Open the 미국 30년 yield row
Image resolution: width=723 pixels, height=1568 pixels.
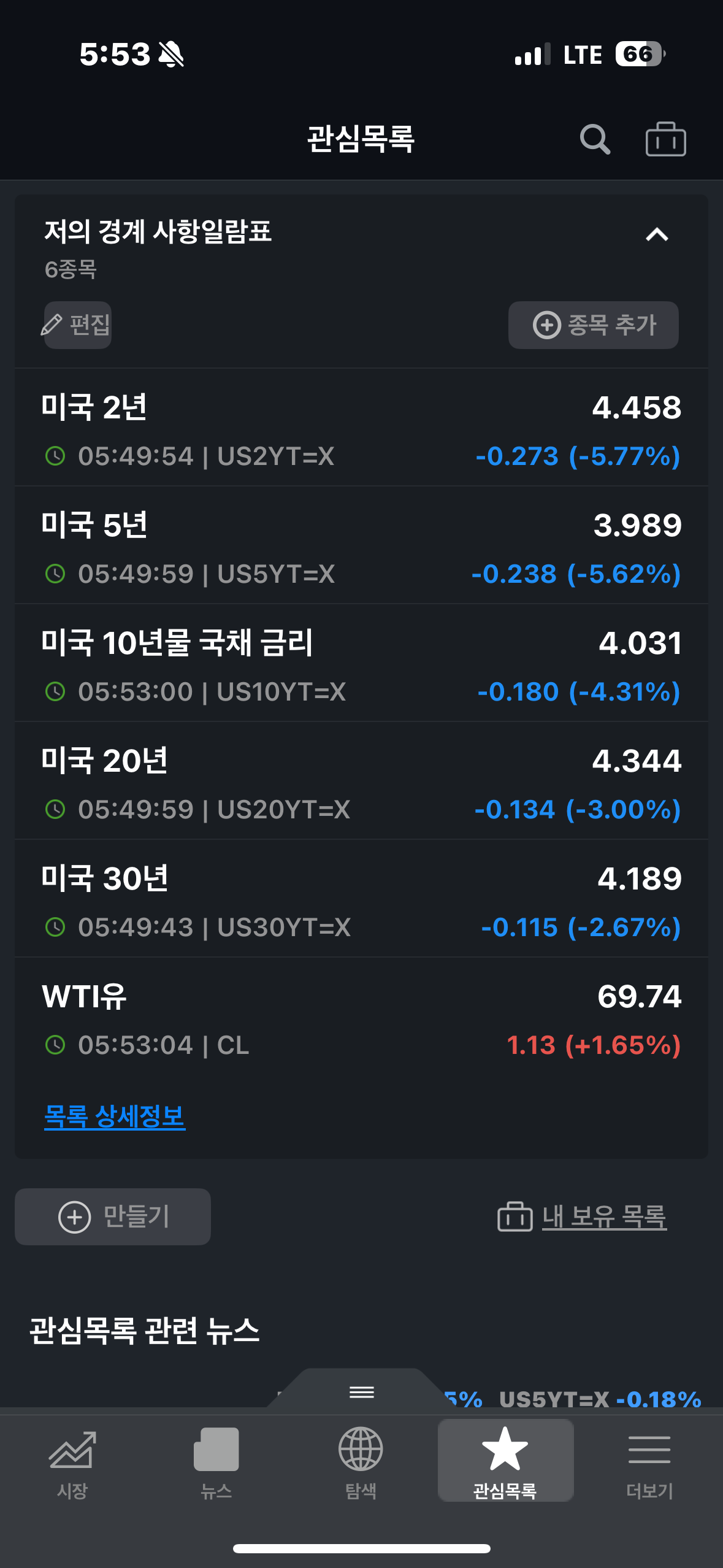(361, 899)
